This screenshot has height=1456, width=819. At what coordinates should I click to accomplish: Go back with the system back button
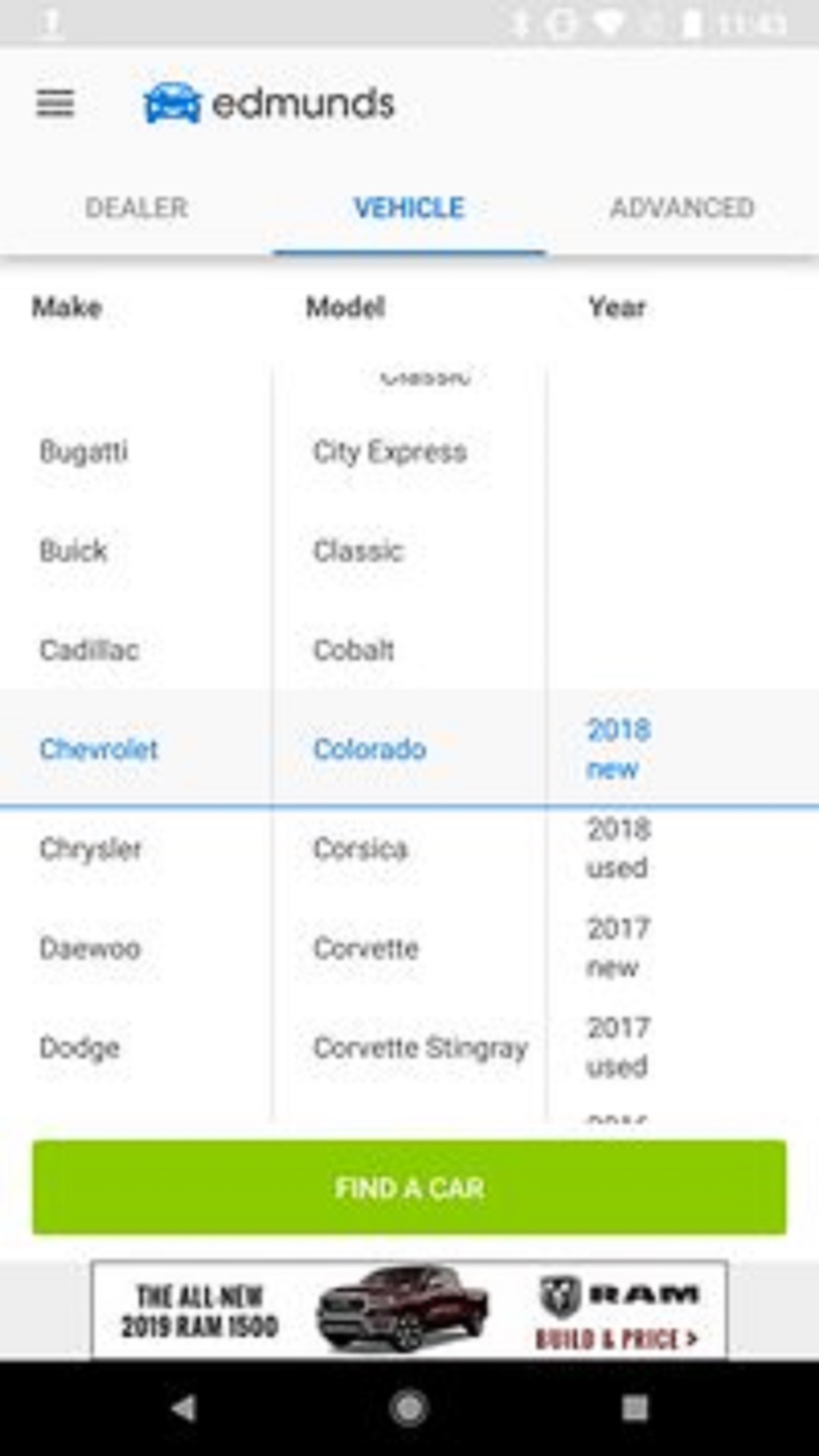(x=184, y=1408)
